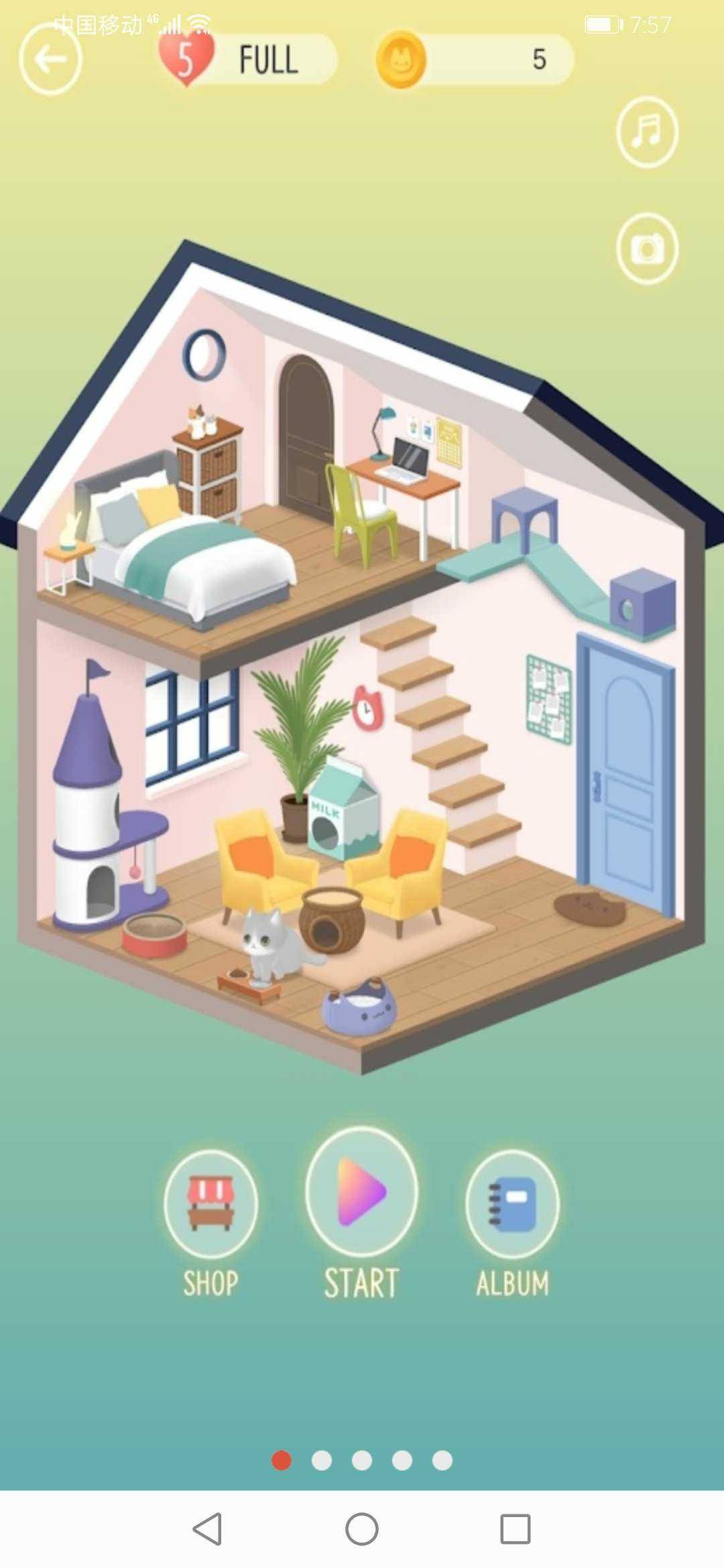Open the recent apps view
Viewport: 724px width, 1568px height.
pyautogui.click(x=516, y=1530)
